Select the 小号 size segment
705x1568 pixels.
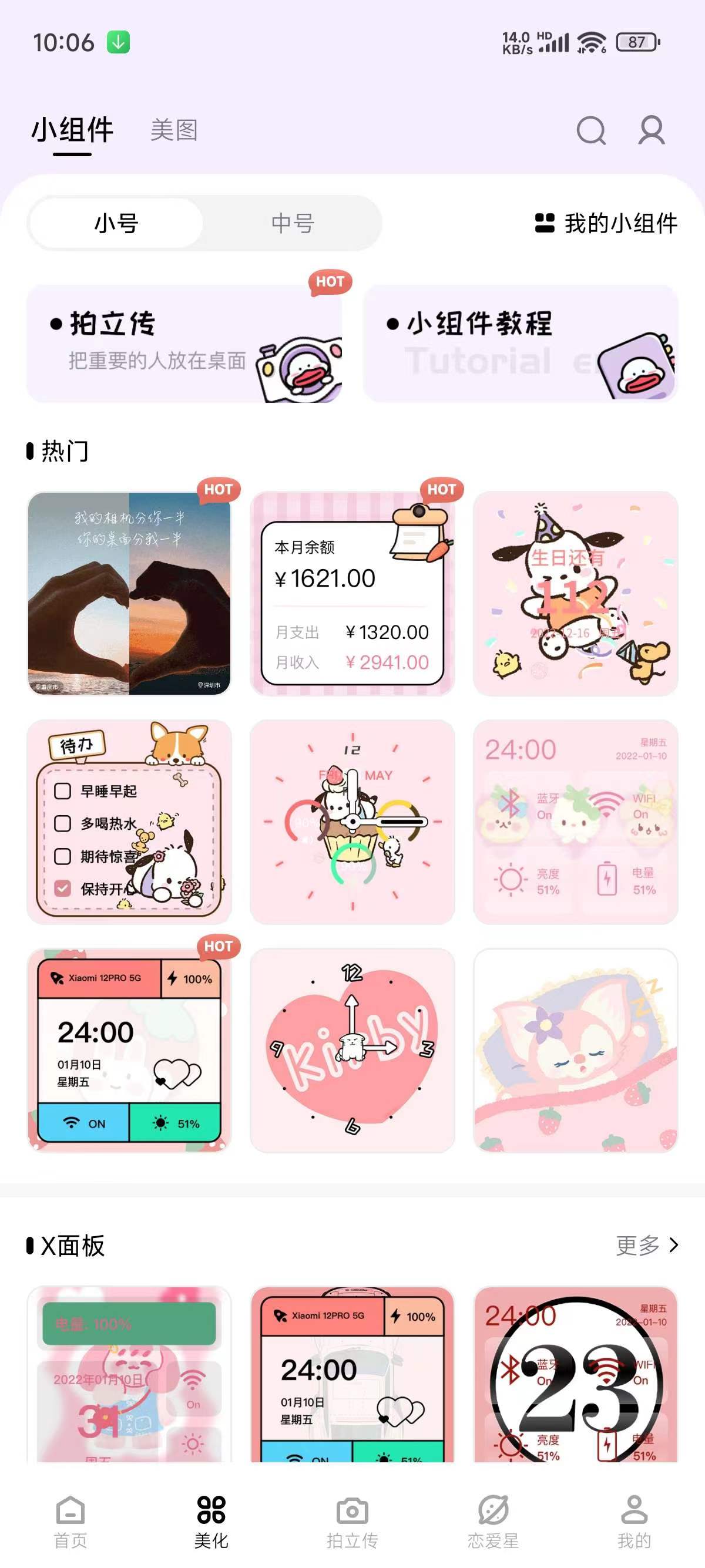pyautogui.click(x=116, y=223)
